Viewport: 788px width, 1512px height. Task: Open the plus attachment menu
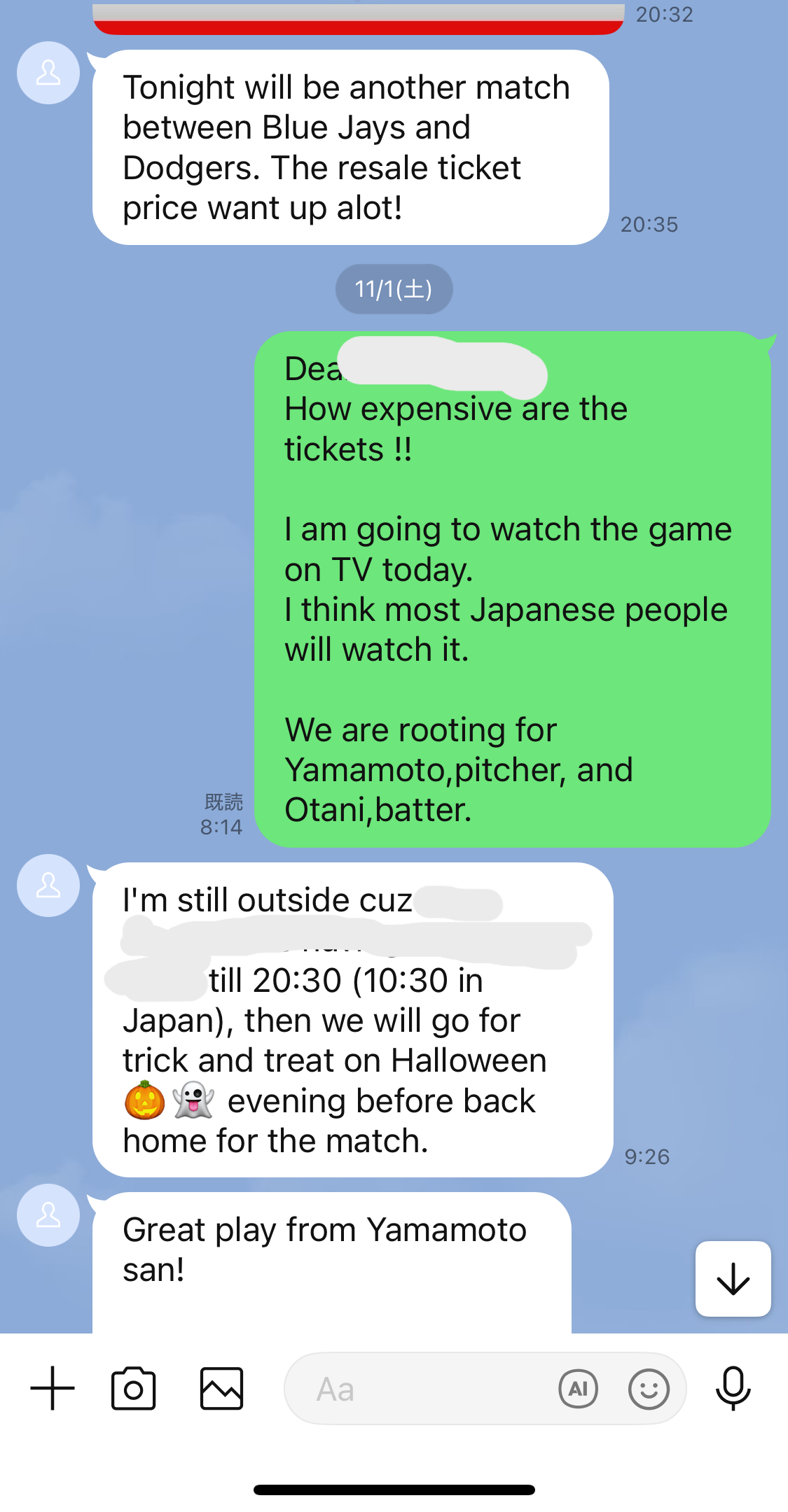tap(53, 1388)
